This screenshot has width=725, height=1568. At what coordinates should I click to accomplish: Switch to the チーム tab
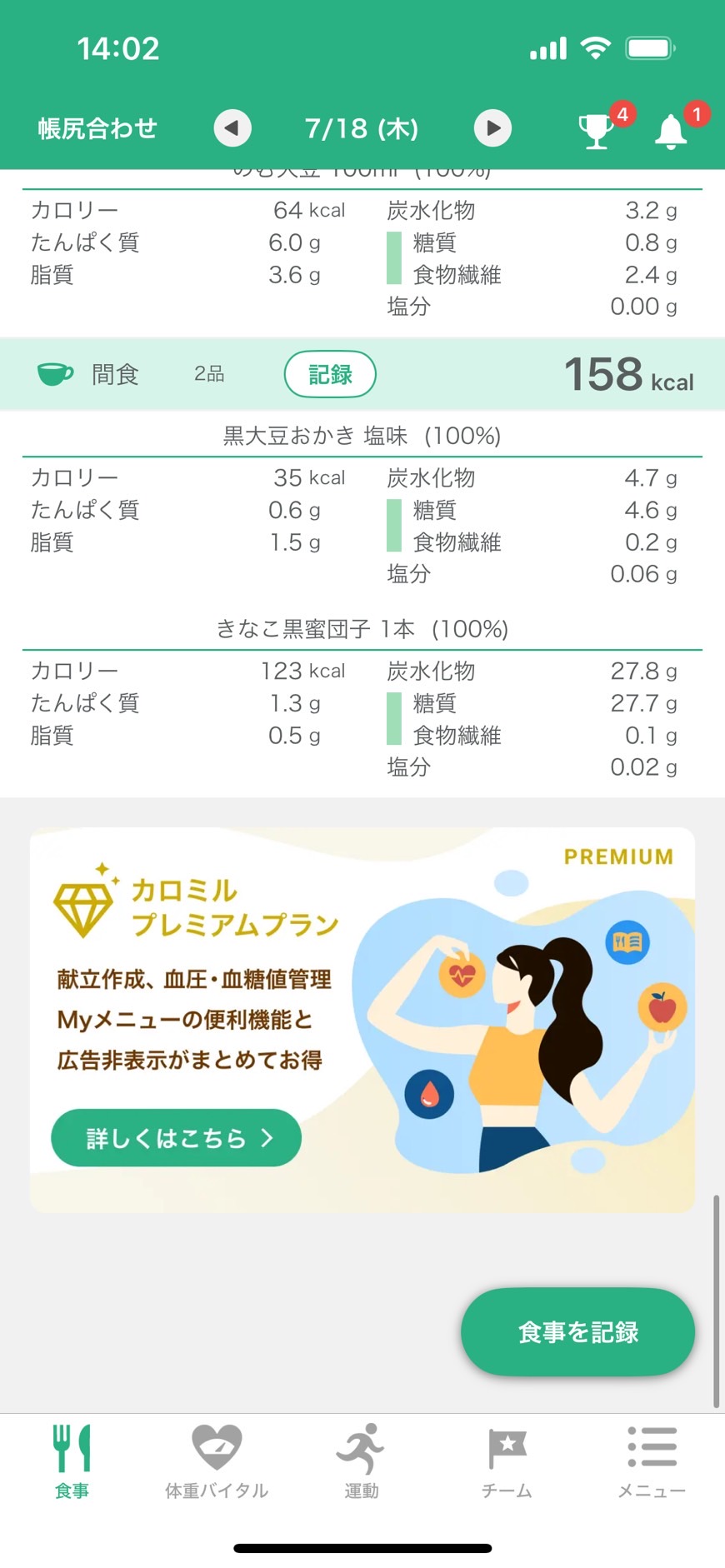point(507,1461)
